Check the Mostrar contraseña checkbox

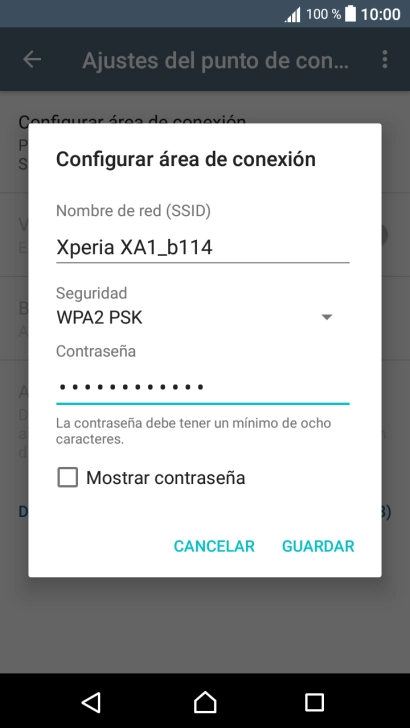pyautogui.click(x=68, y=477)
